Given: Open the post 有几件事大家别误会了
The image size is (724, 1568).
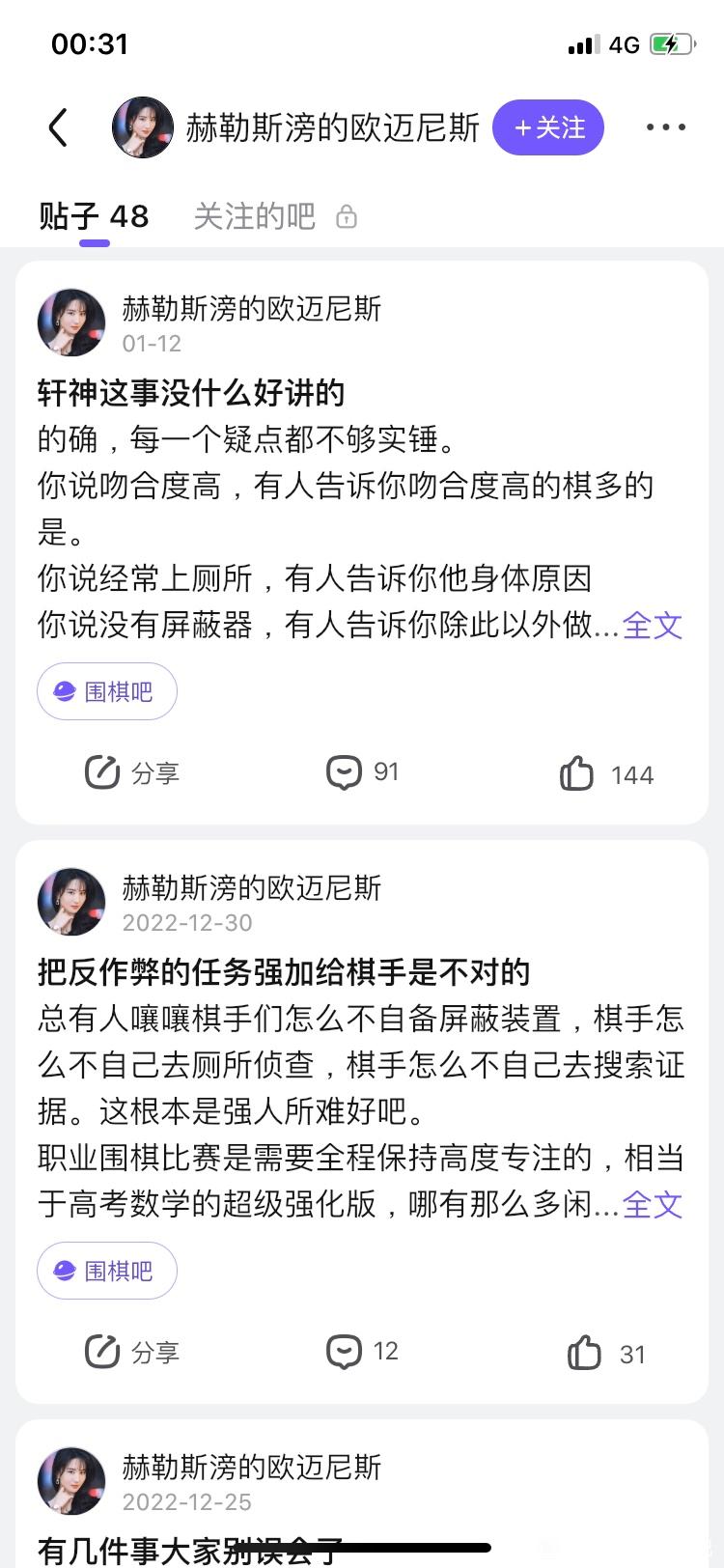Looking at the screenshot, I should click(190, 1551).
